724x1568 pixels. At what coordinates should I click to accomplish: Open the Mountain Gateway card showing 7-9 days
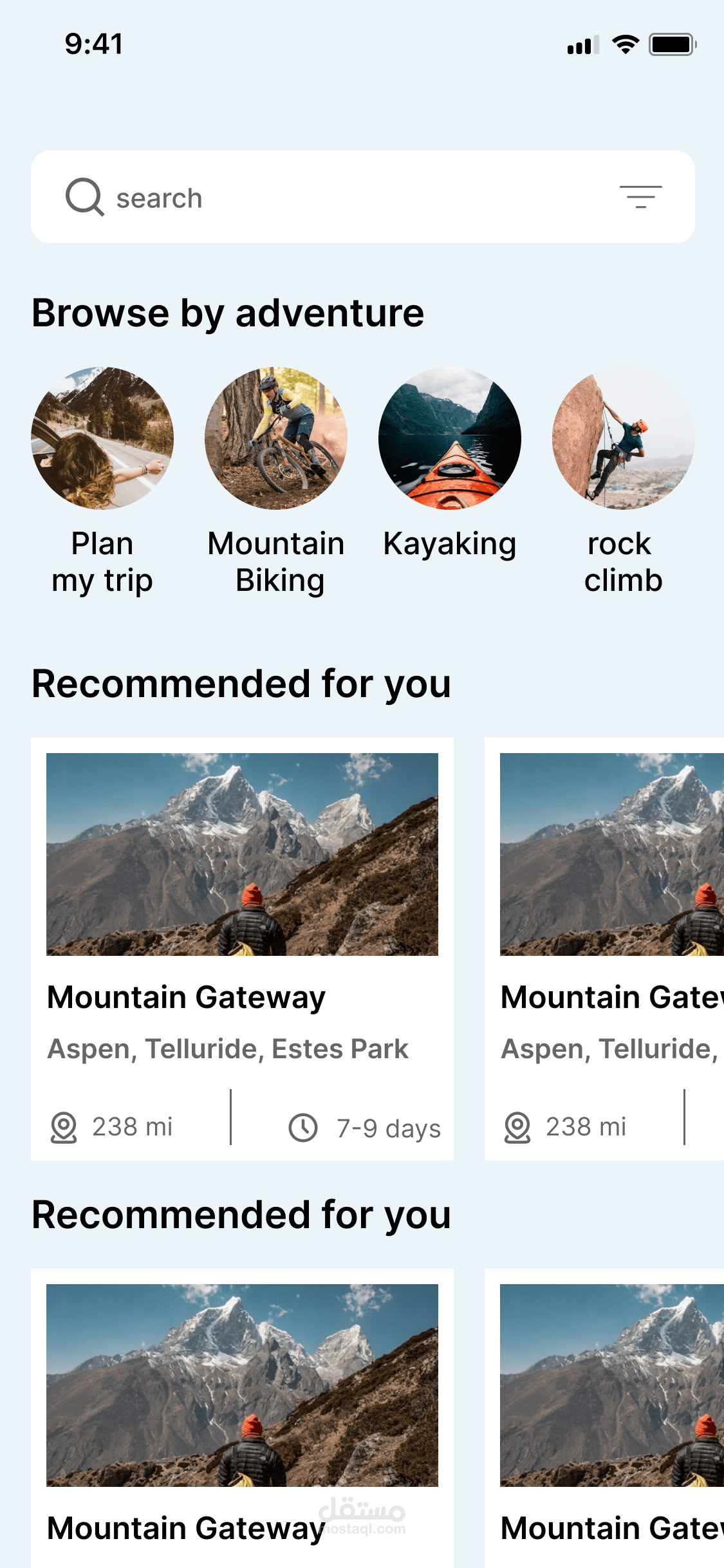(242, 949)
